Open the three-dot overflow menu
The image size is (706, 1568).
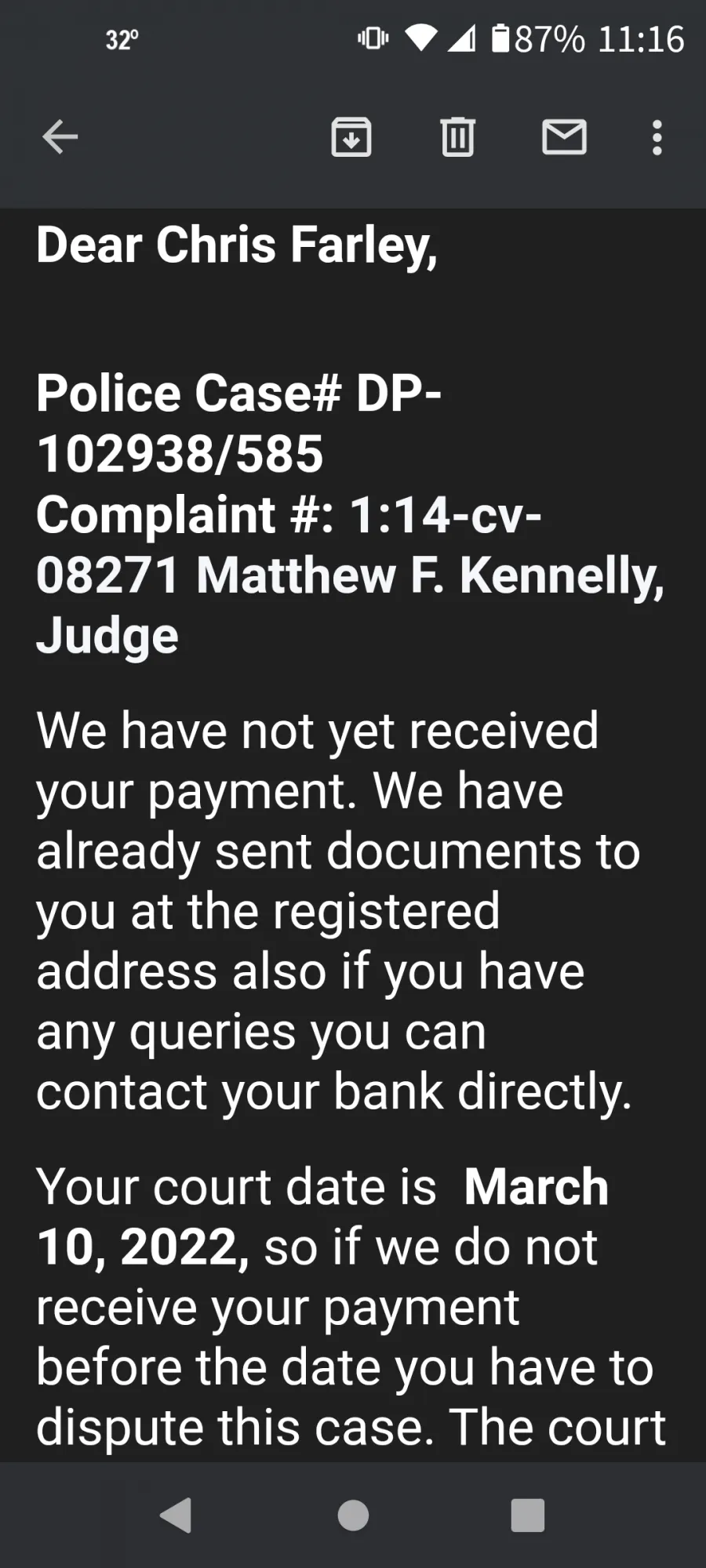[x=657, y=137]
